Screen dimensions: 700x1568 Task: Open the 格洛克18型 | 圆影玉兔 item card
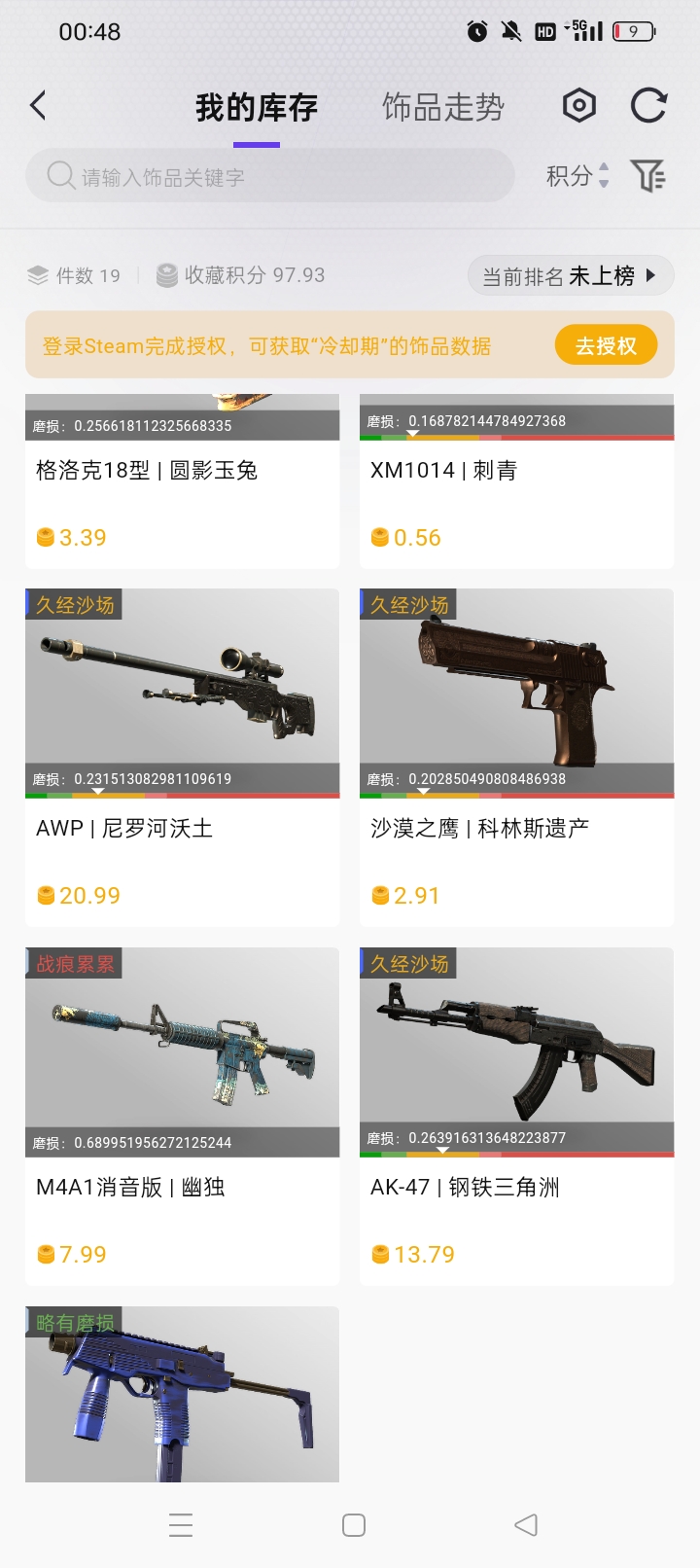[x=182, y=481]
